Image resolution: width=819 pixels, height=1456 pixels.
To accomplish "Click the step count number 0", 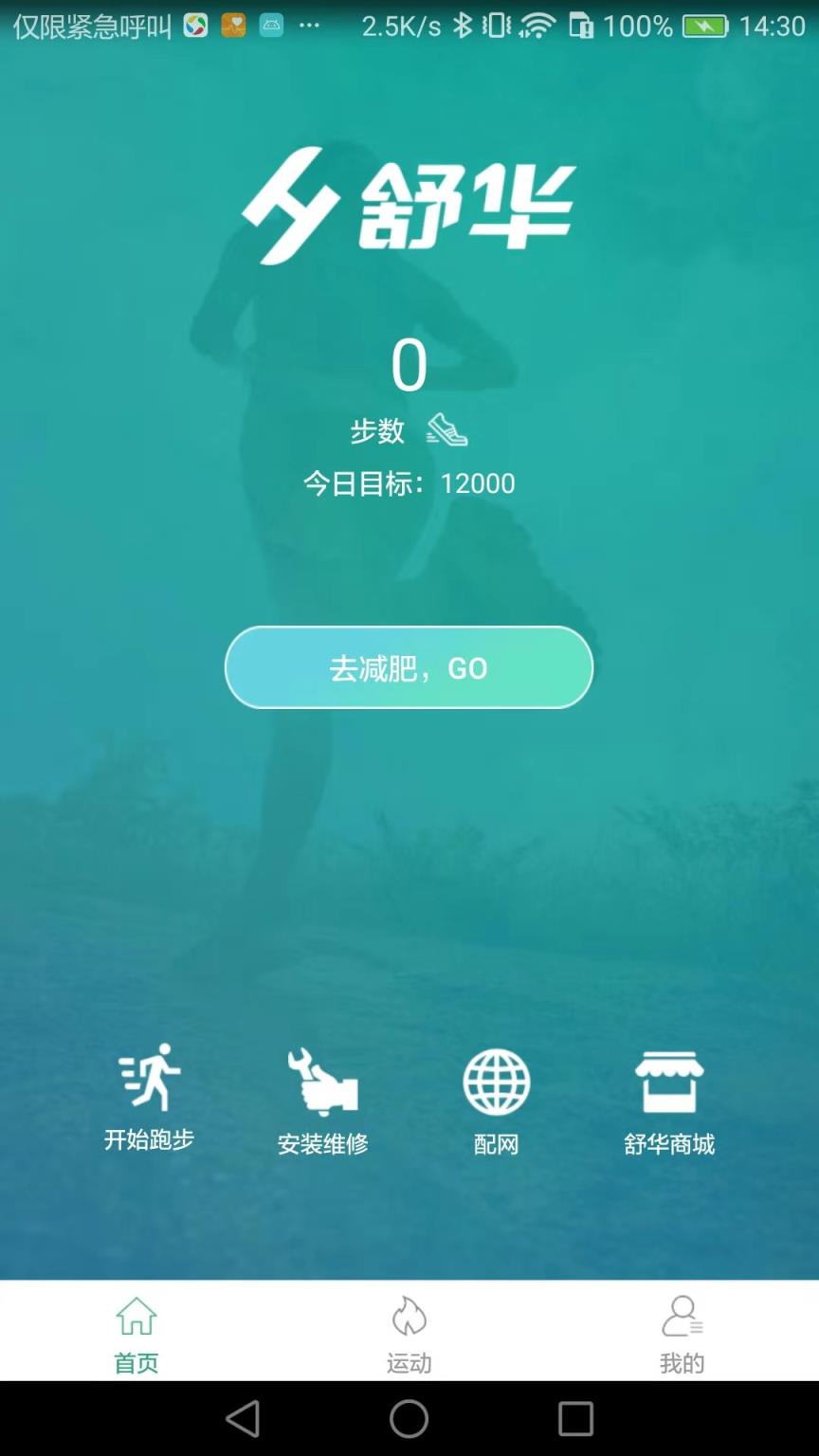I will pos(409,365).
